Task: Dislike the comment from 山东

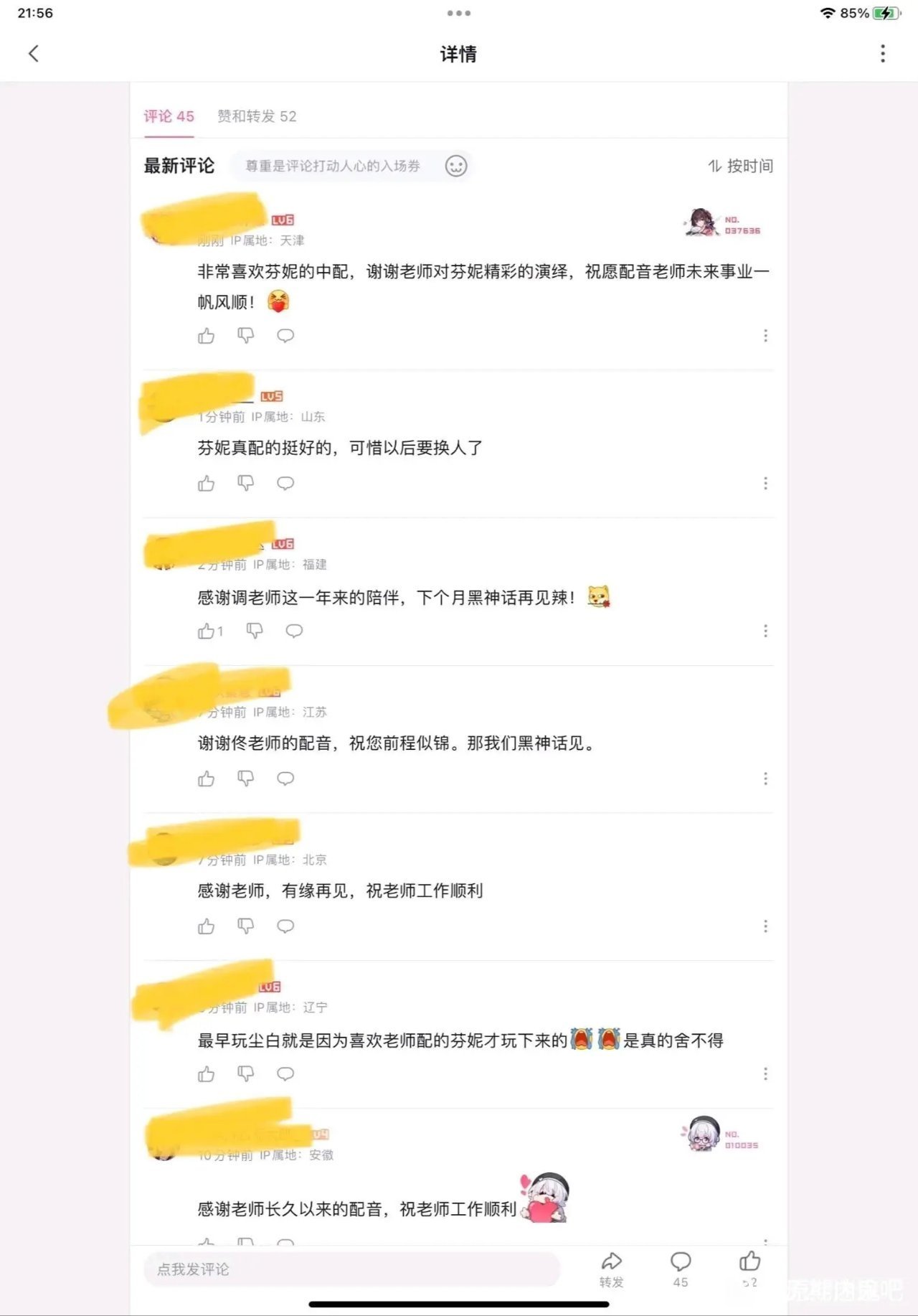Action: click(246, 483)
